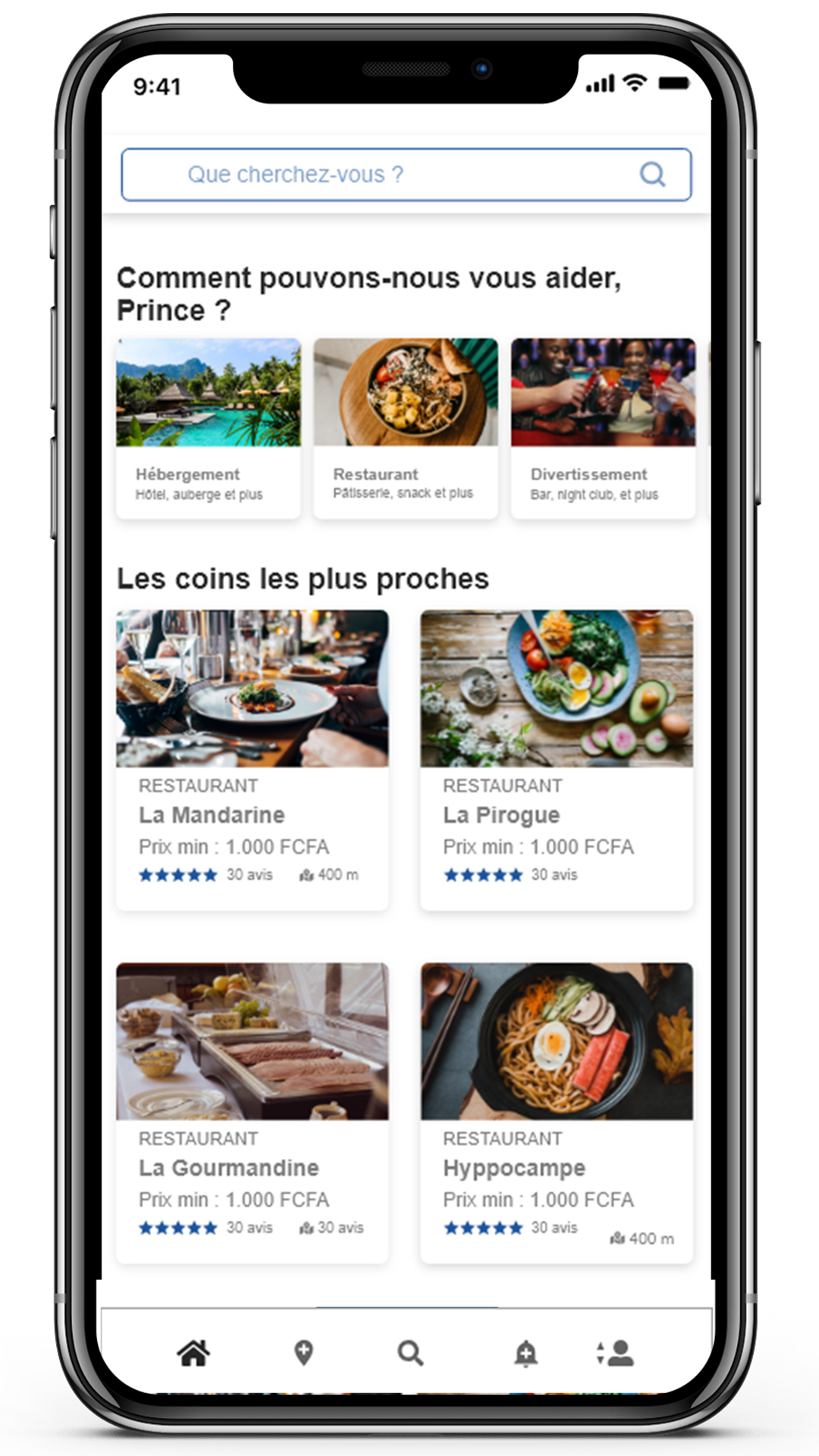Switch to the search tab in bottom navigation

click(410, 1353)
